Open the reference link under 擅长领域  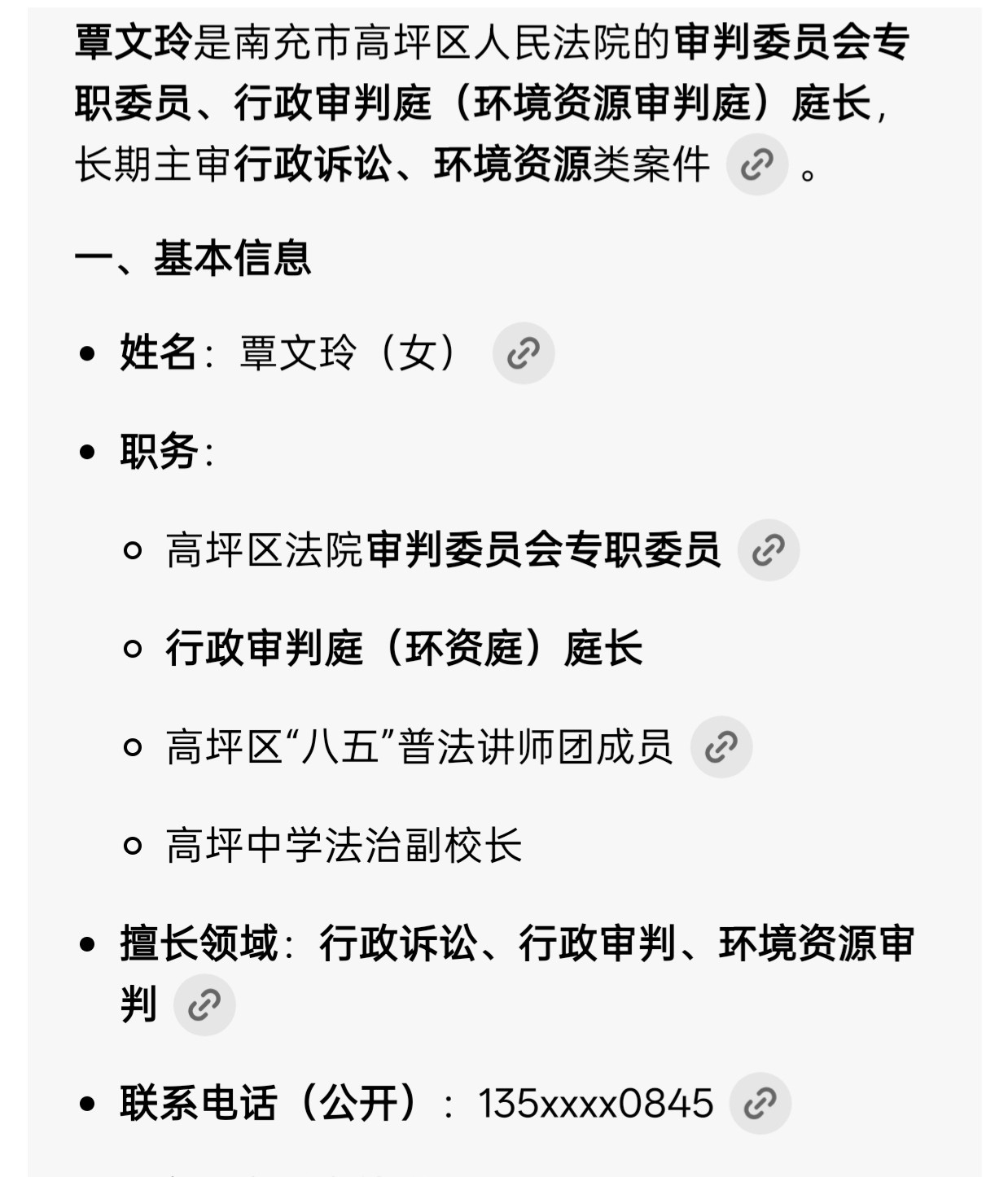pyautogui.click(x=204, y=1005)
